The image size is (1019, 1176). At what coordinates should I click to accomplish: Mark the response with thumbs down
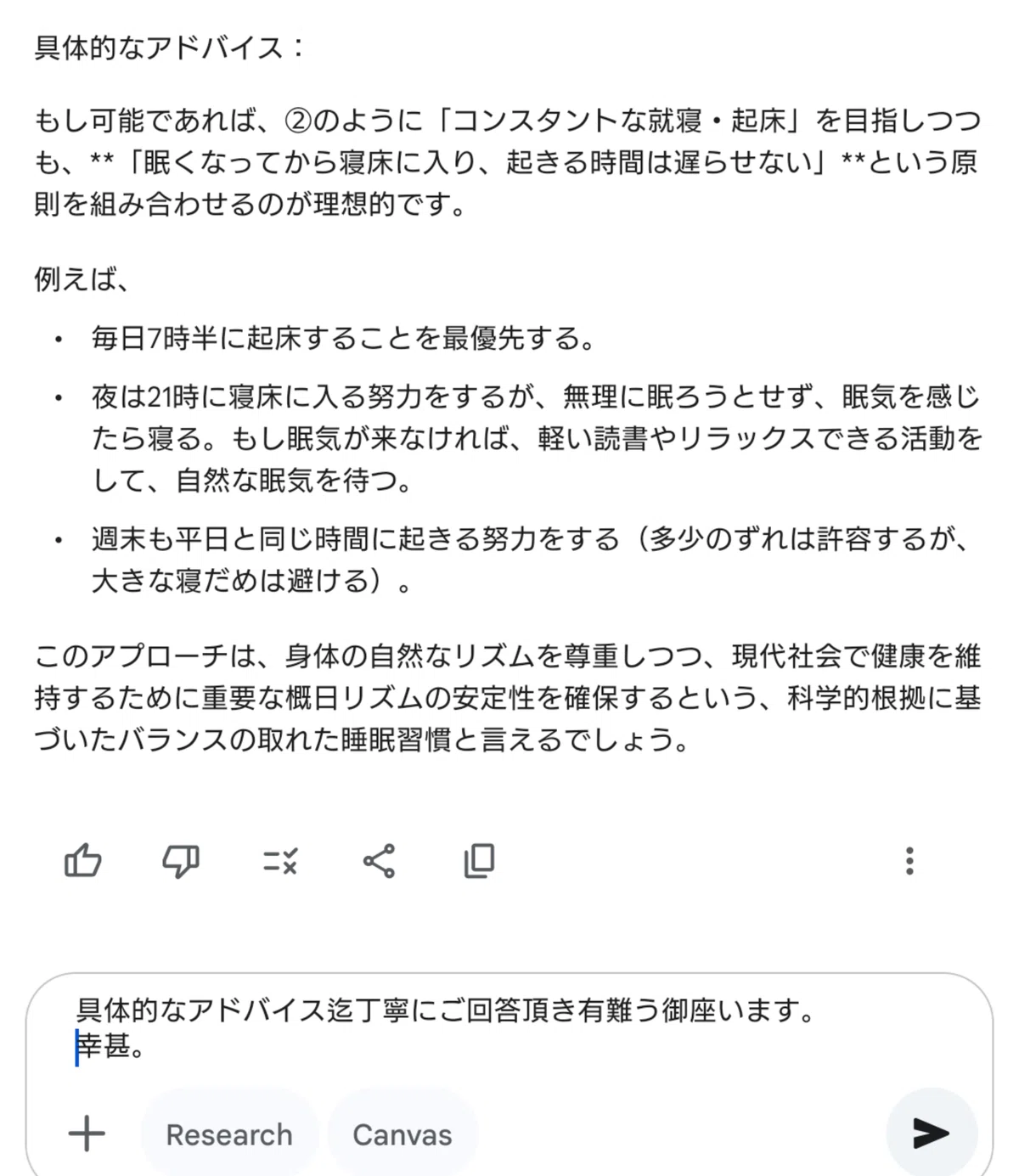tap(181, 862)
